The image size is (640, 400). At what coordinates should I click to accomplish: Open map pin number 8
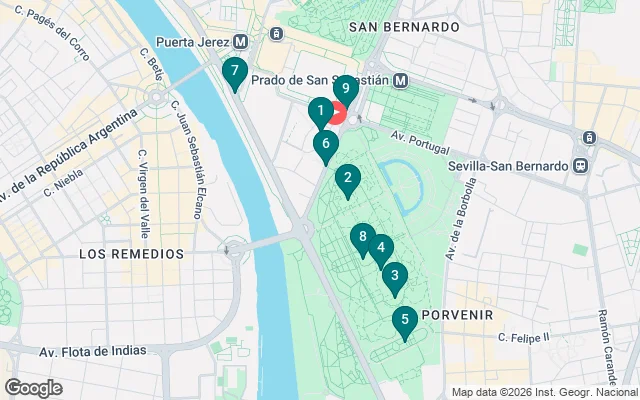coord(362,238)
